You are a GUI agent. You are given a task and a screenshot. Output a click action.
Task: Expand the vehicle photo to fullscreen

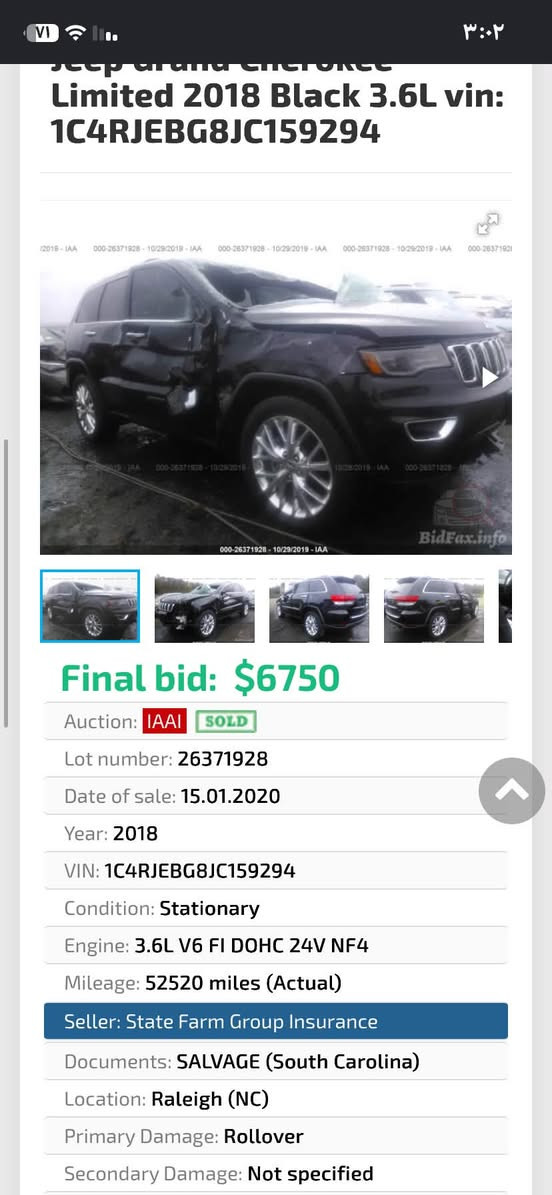[487, 224]
